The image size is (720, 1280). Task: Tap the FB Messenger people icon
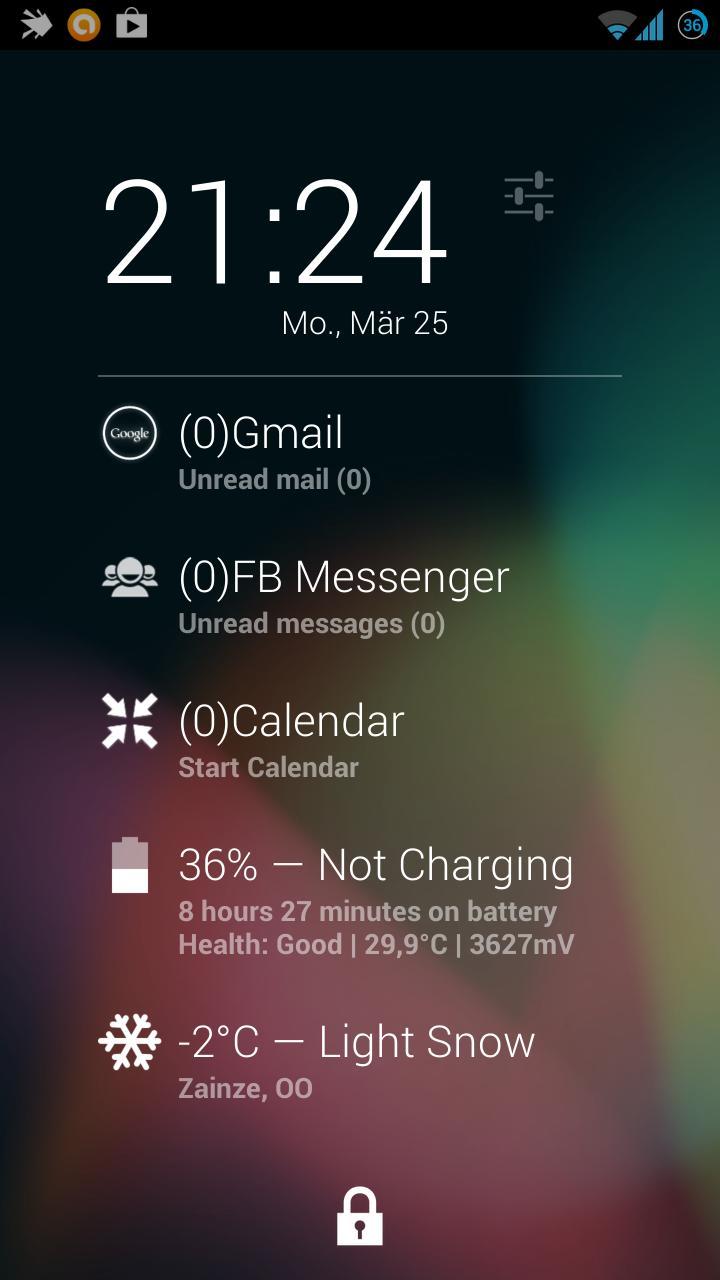click(129, 575)
